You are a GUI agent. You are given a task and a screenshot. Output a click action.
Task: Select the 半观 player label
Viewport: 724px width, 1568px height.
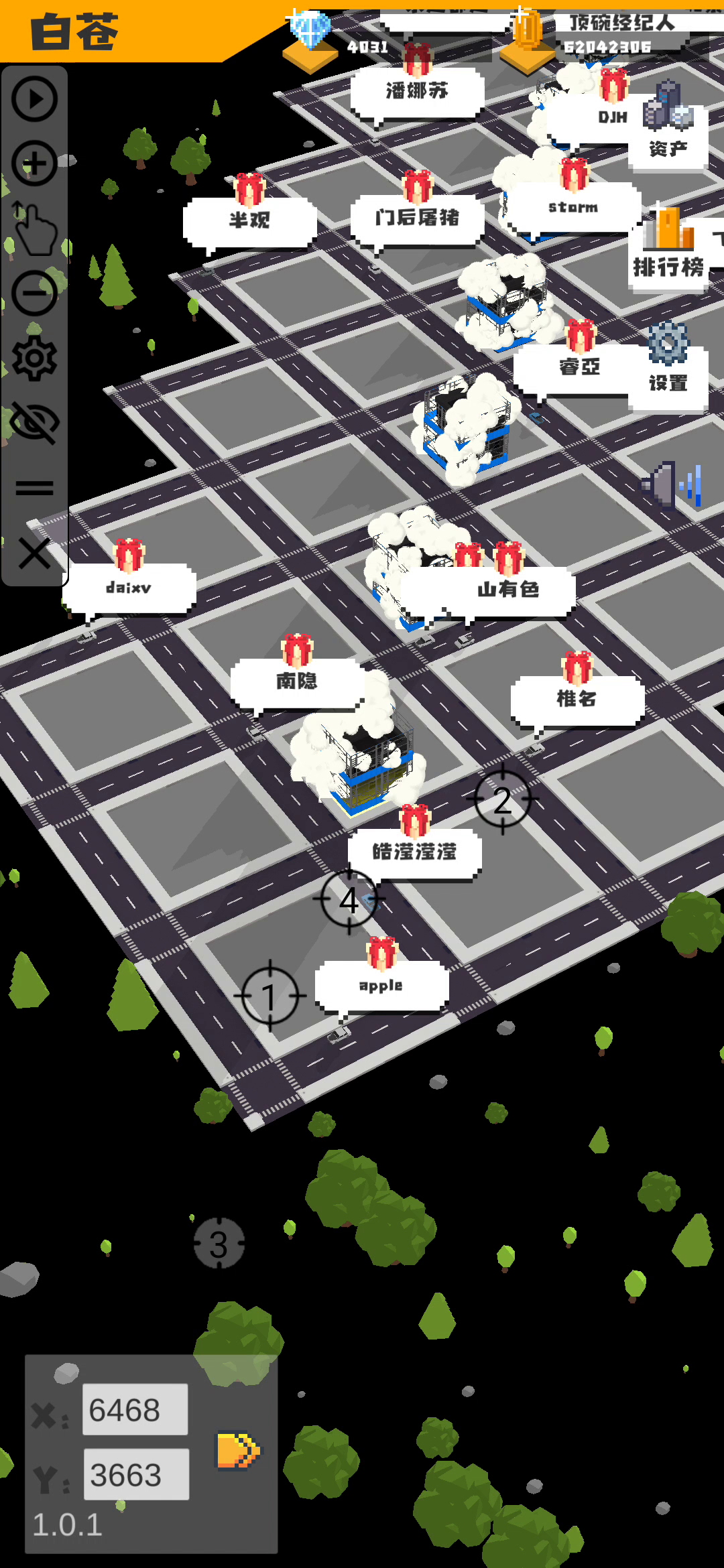[250, 220]
